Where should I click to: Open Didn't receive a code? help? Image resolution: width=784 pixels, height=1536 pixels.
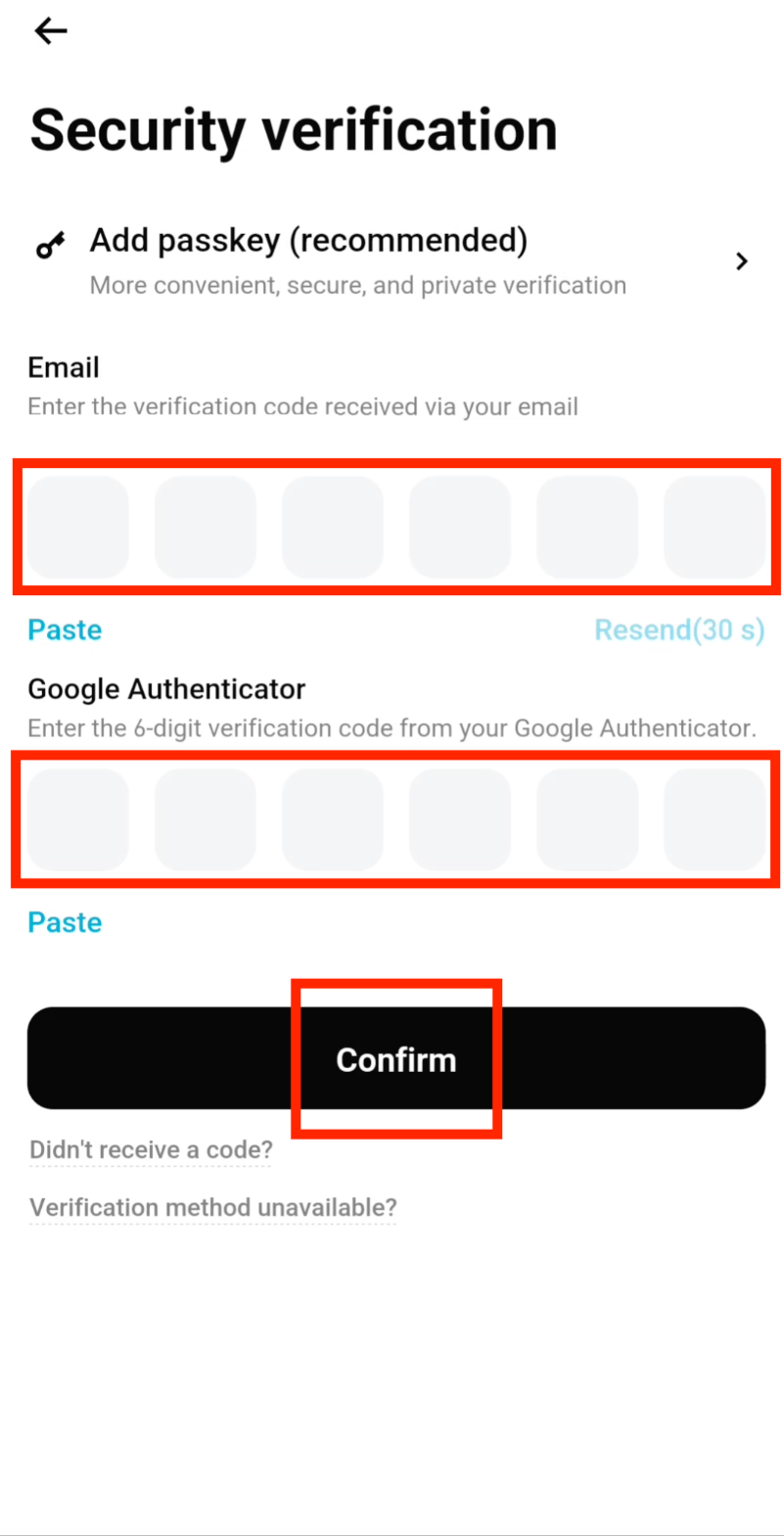[x=150, y=1149]
